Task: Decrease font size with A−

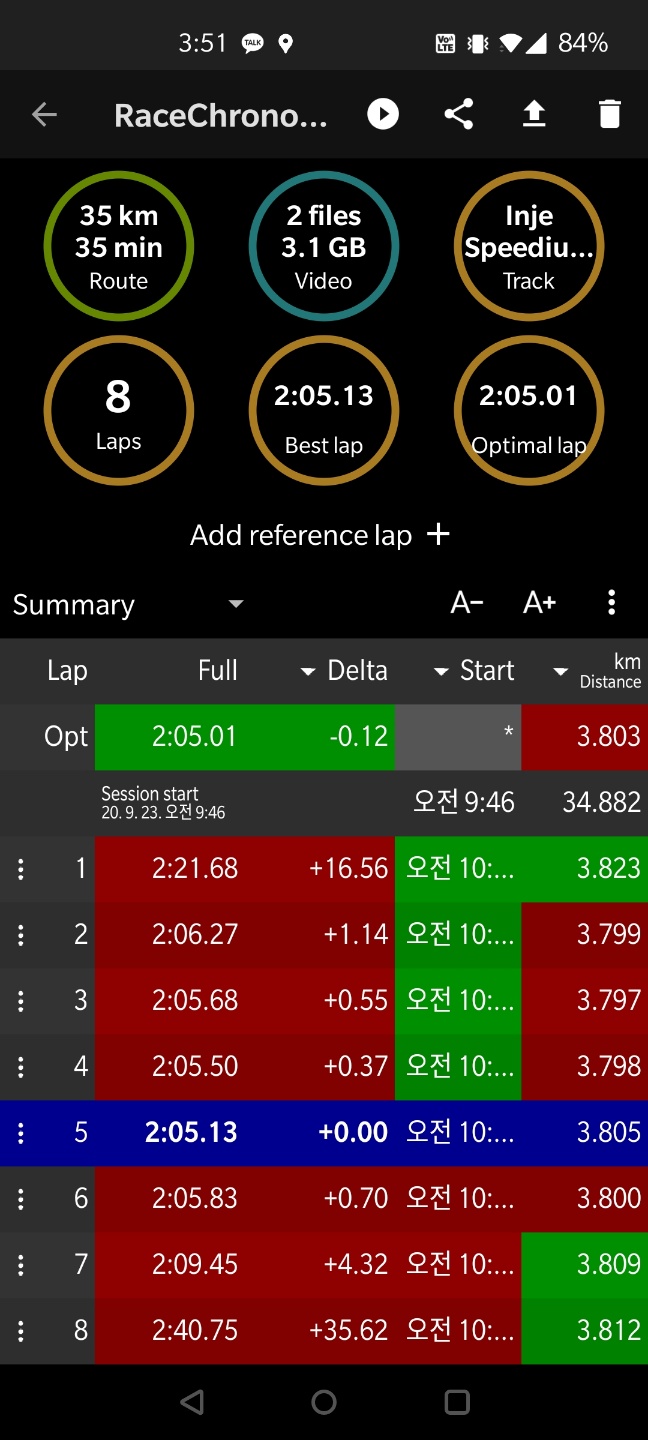Action: pyautogui.click(x=467, y=603)
